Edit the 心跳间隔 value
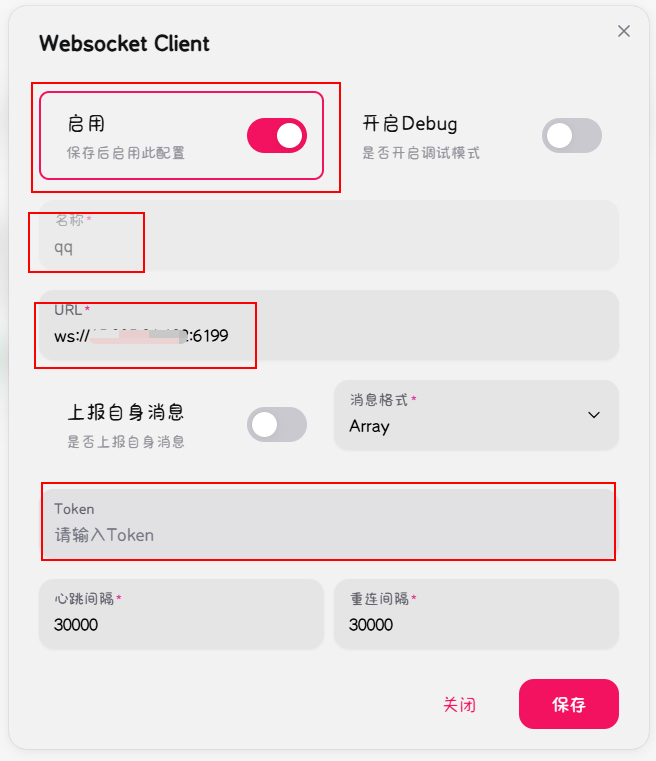The height and width of the screenshot is (761, 656). click(181, 625)
